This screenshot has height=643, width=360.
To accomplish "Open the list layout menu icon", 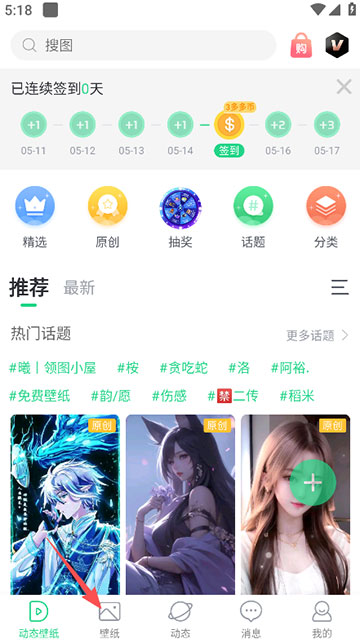I will pyautogui.click(x=340, y=287).
